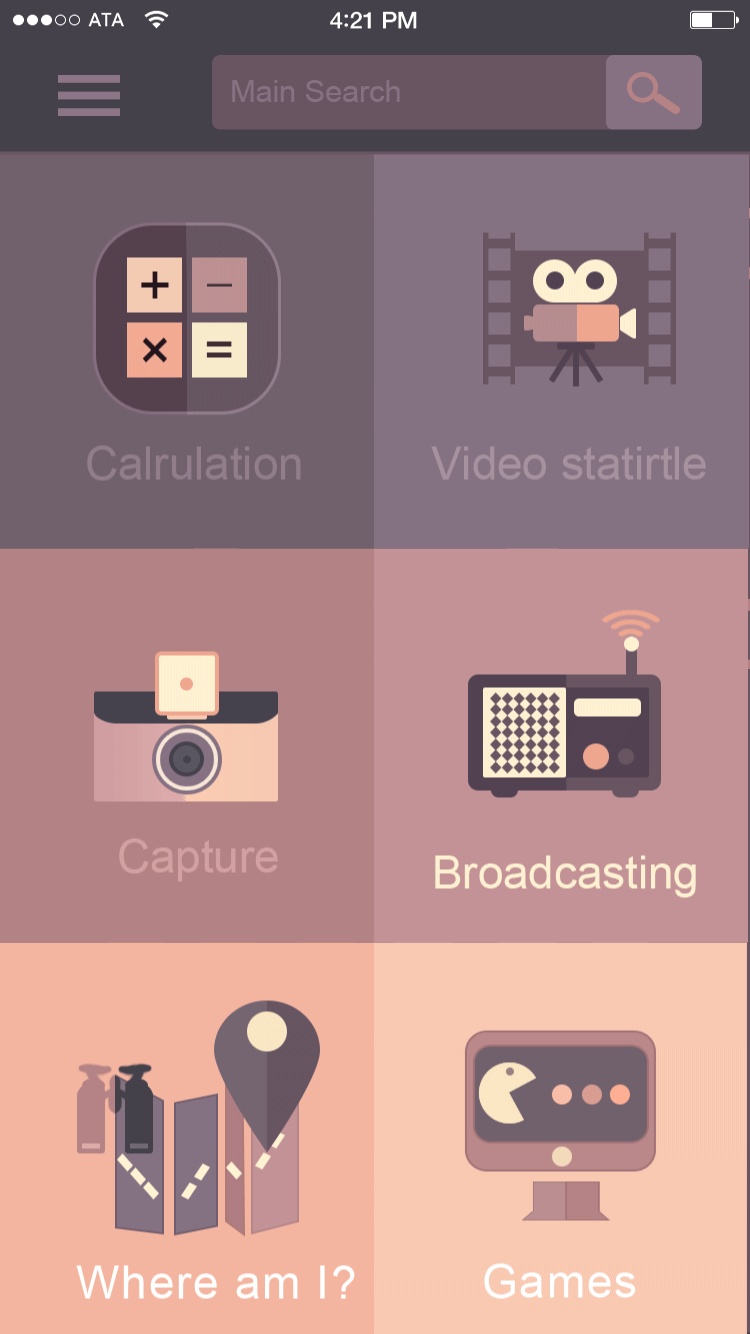Tap the magnifying glass search button

click(x=653, y=92)
